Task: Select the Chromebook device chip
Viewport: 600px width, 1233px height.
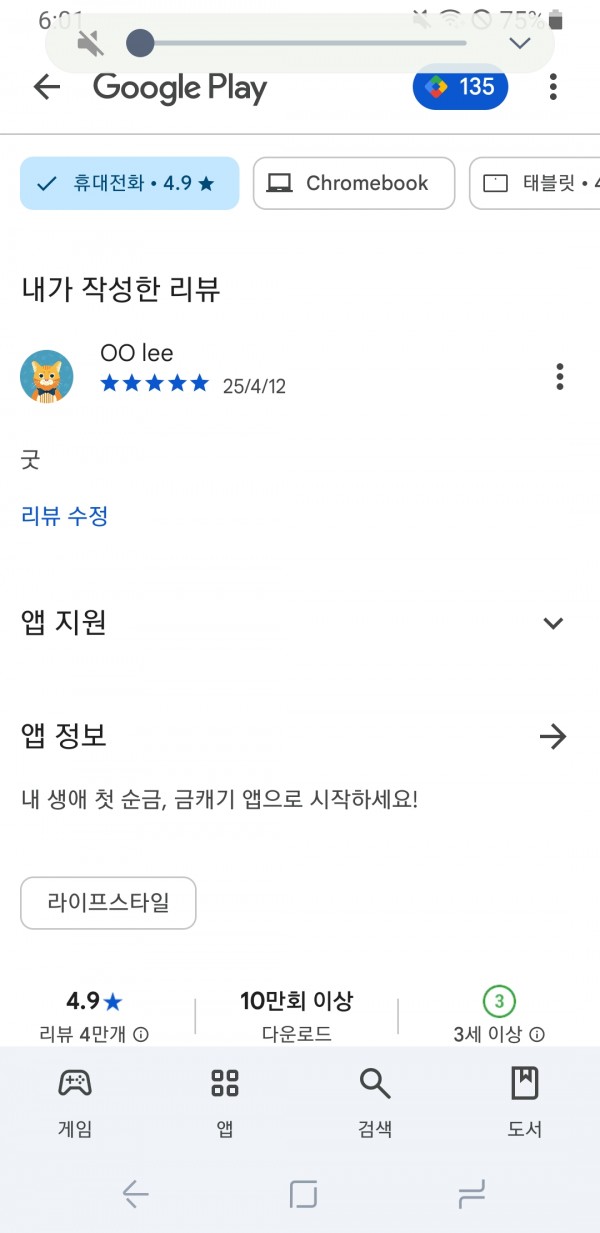Action: (x=354, y=183)
